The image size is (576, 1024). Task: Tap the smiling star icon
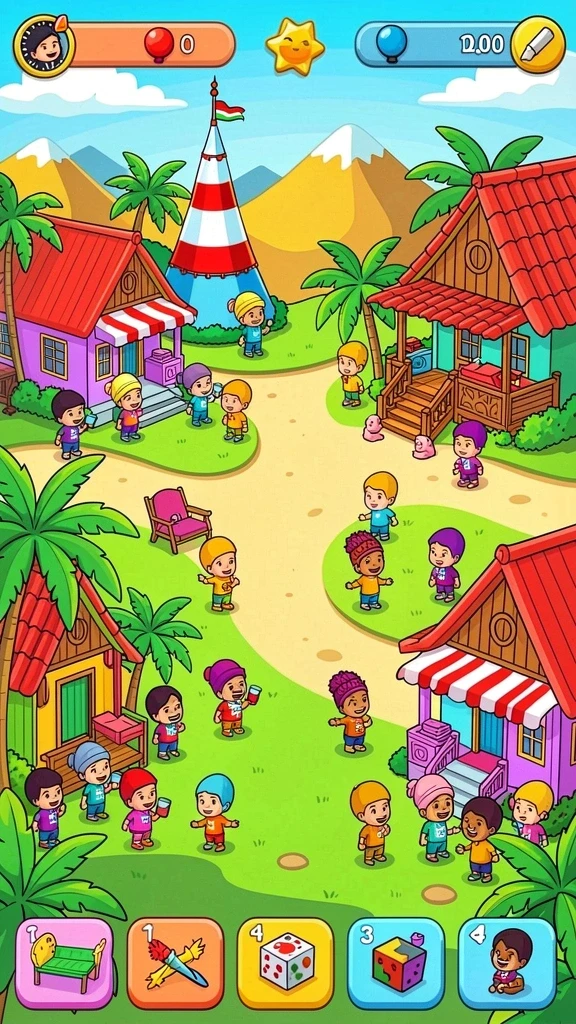click(295, 46)
